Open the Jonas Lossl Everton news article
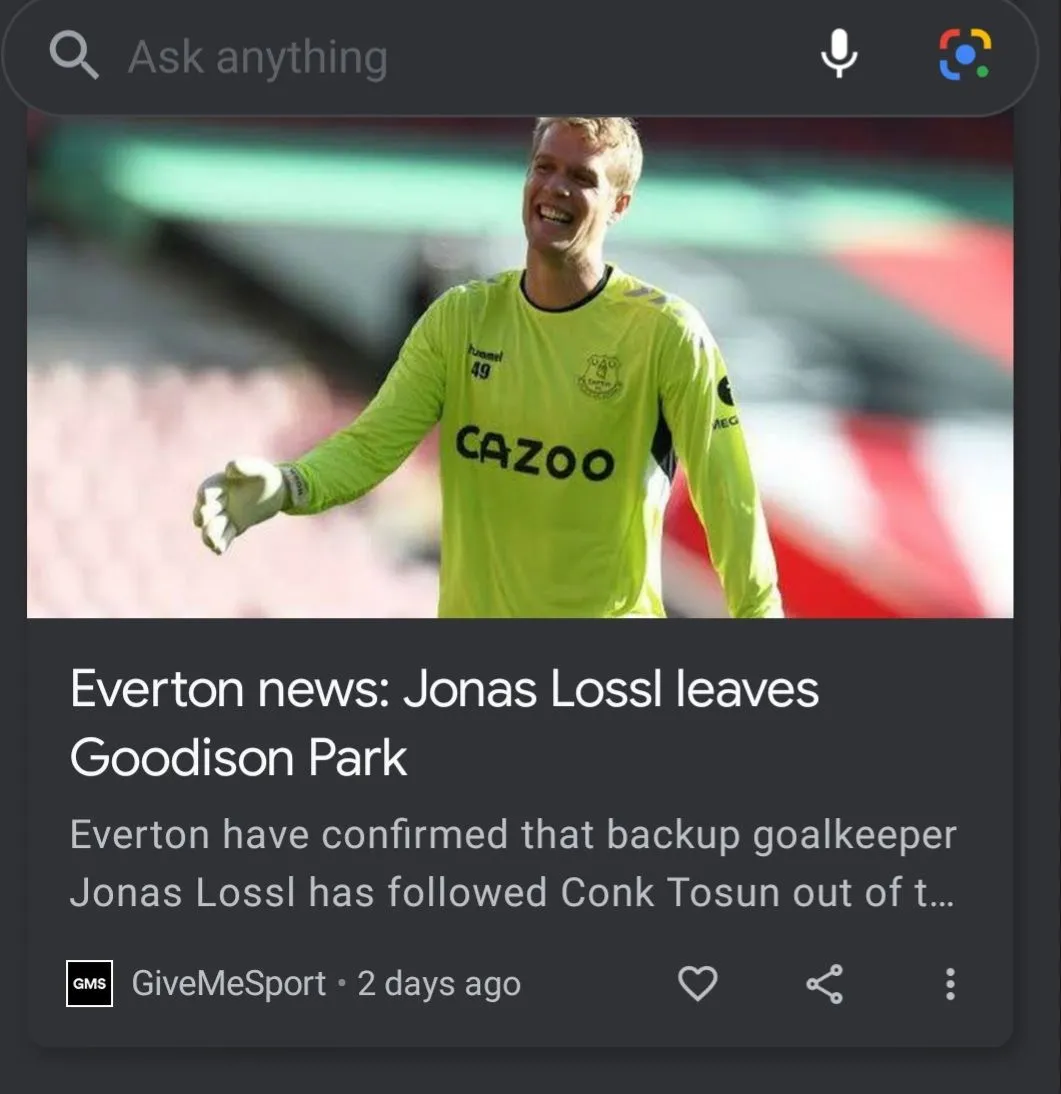 tap(444, 723)
